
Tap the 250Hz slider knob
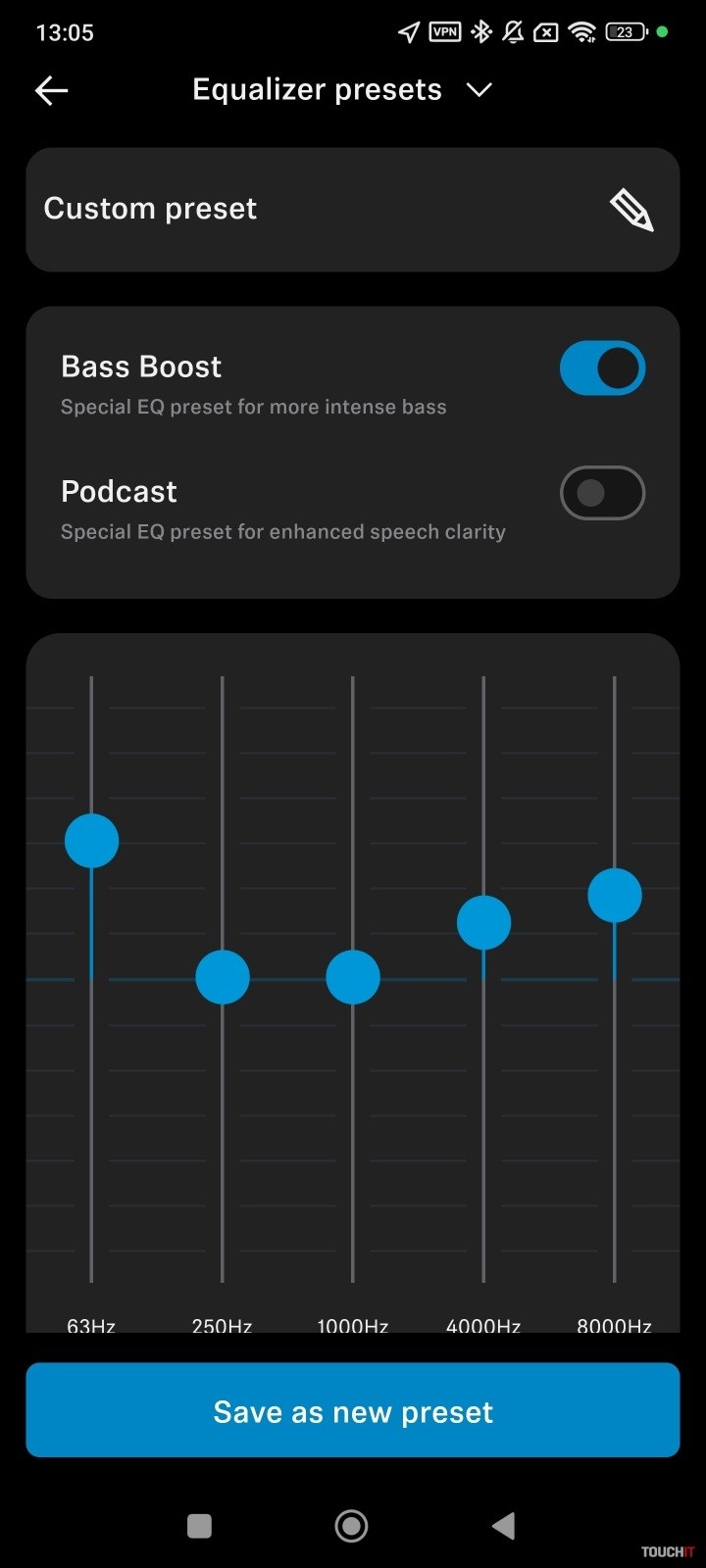pyautogui.click(x=223, y=977)
